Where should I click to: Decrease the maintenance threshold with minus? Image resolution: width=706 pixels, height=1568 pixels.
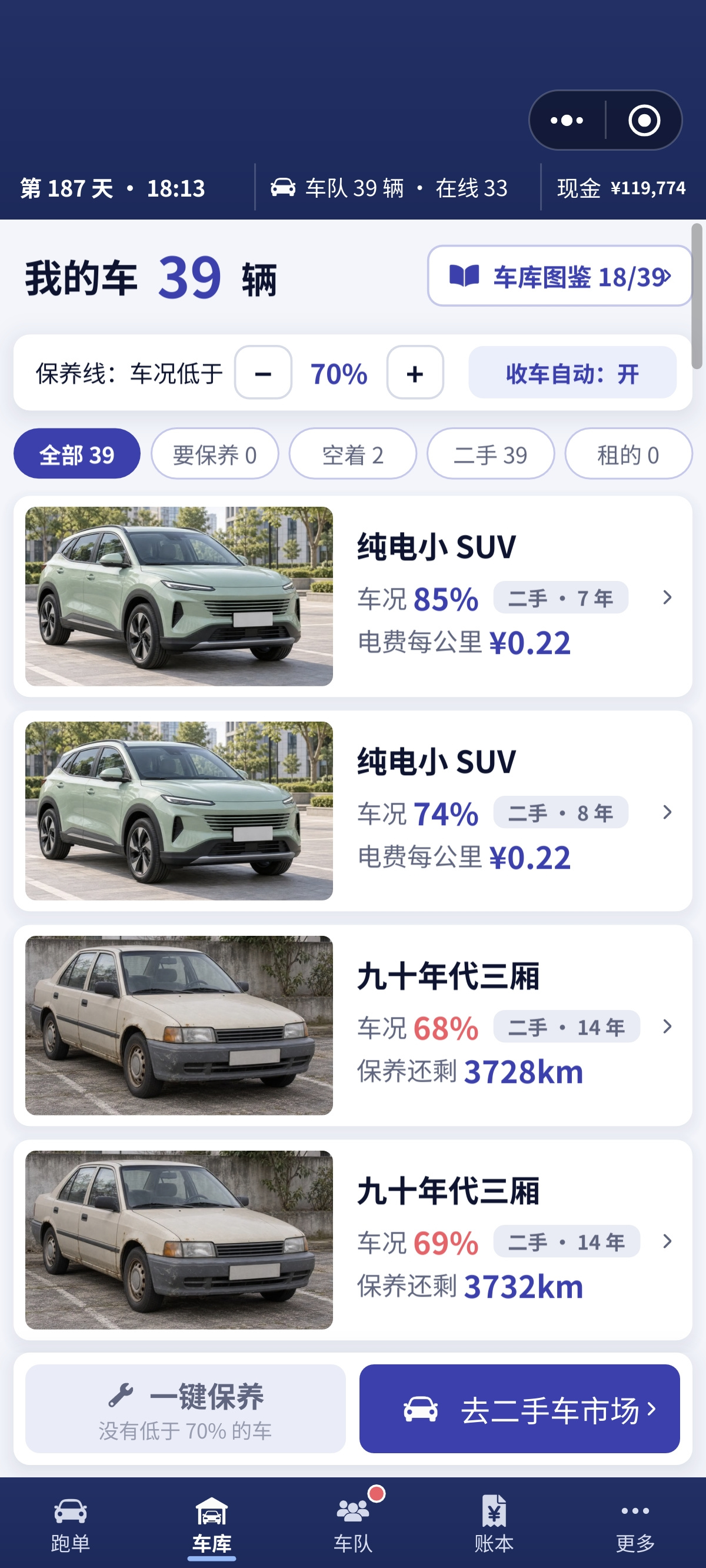(x=263, y=373)
